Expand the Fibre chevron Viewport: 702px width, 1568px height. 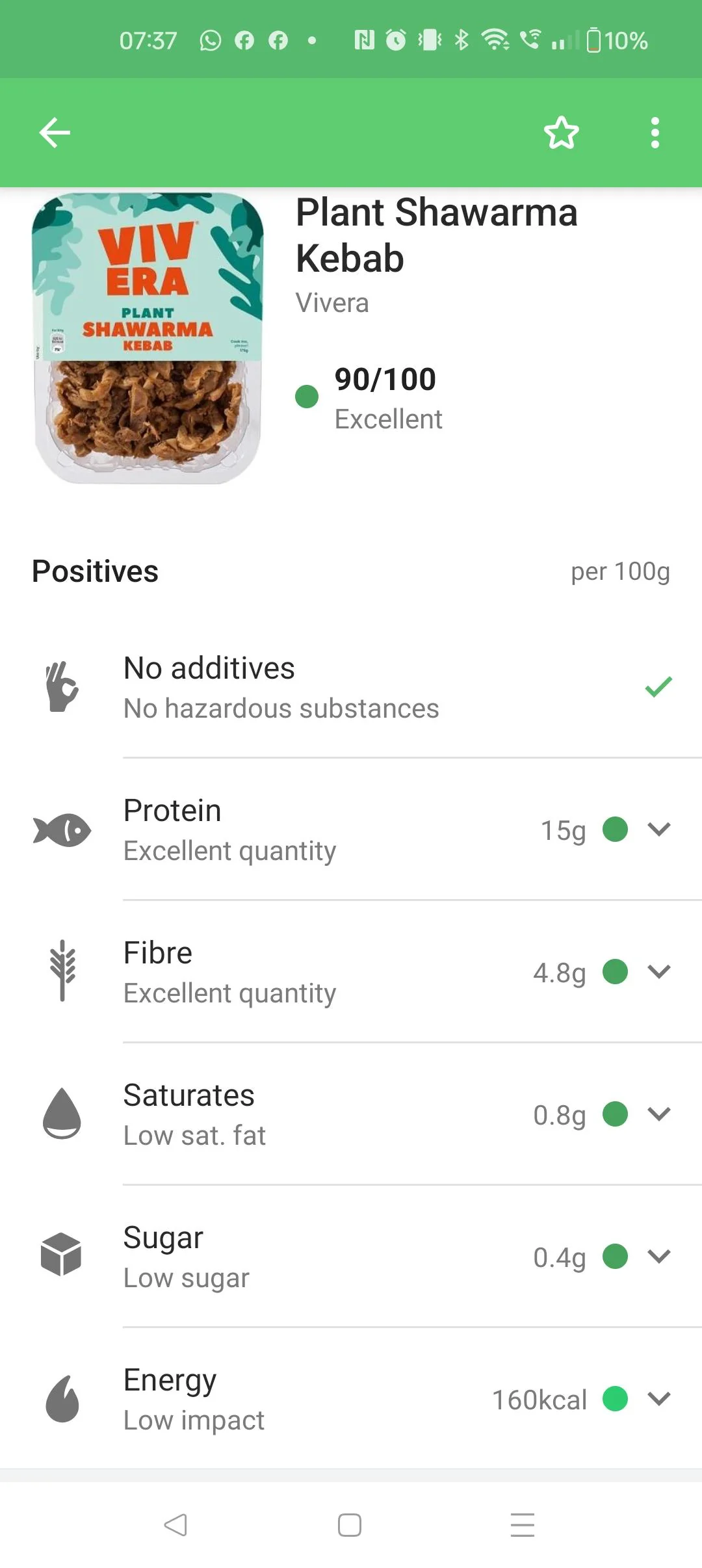(x=658, y=973)
